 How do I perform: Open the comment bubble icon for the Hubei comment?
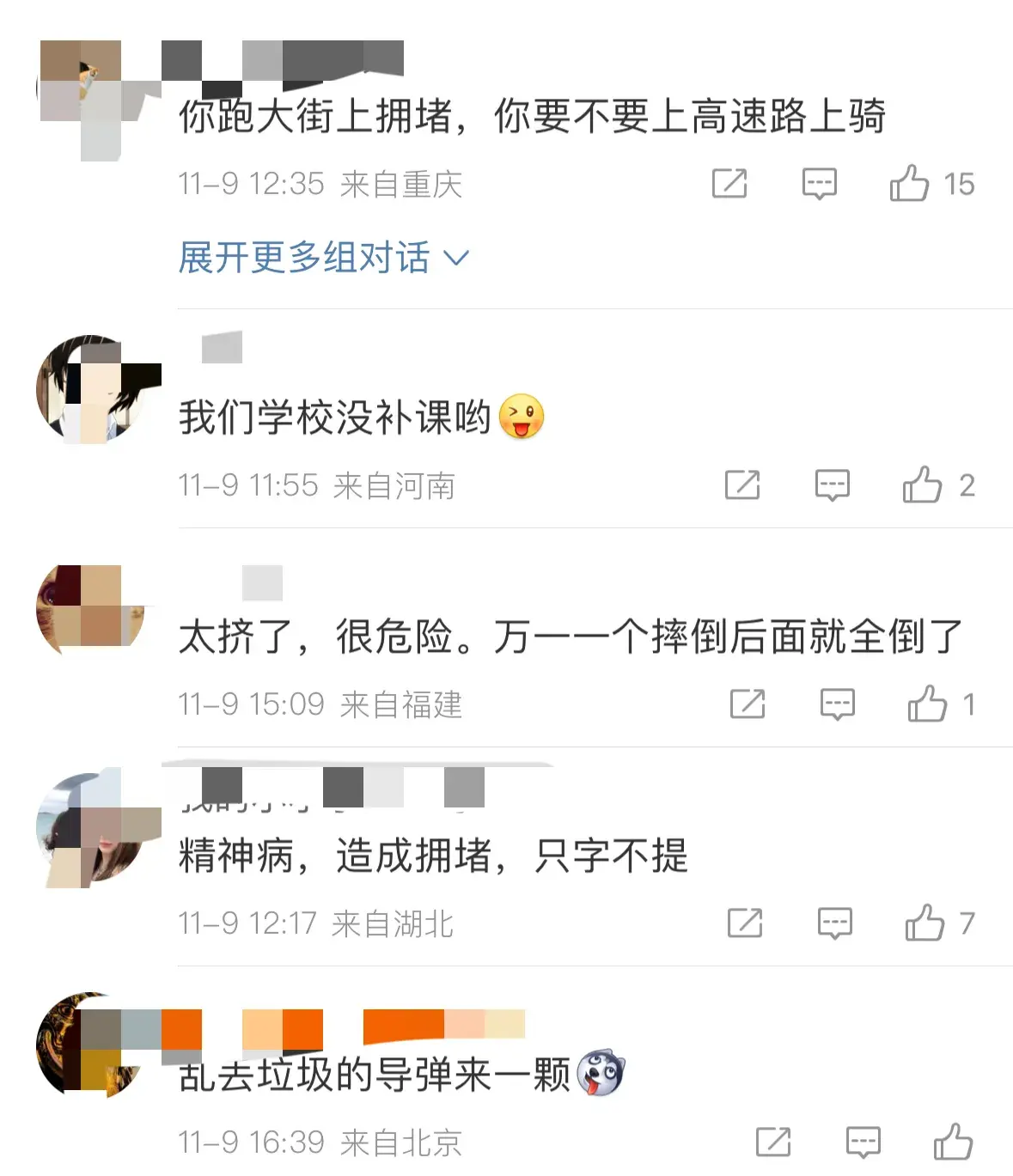click(x=833, y=923)
